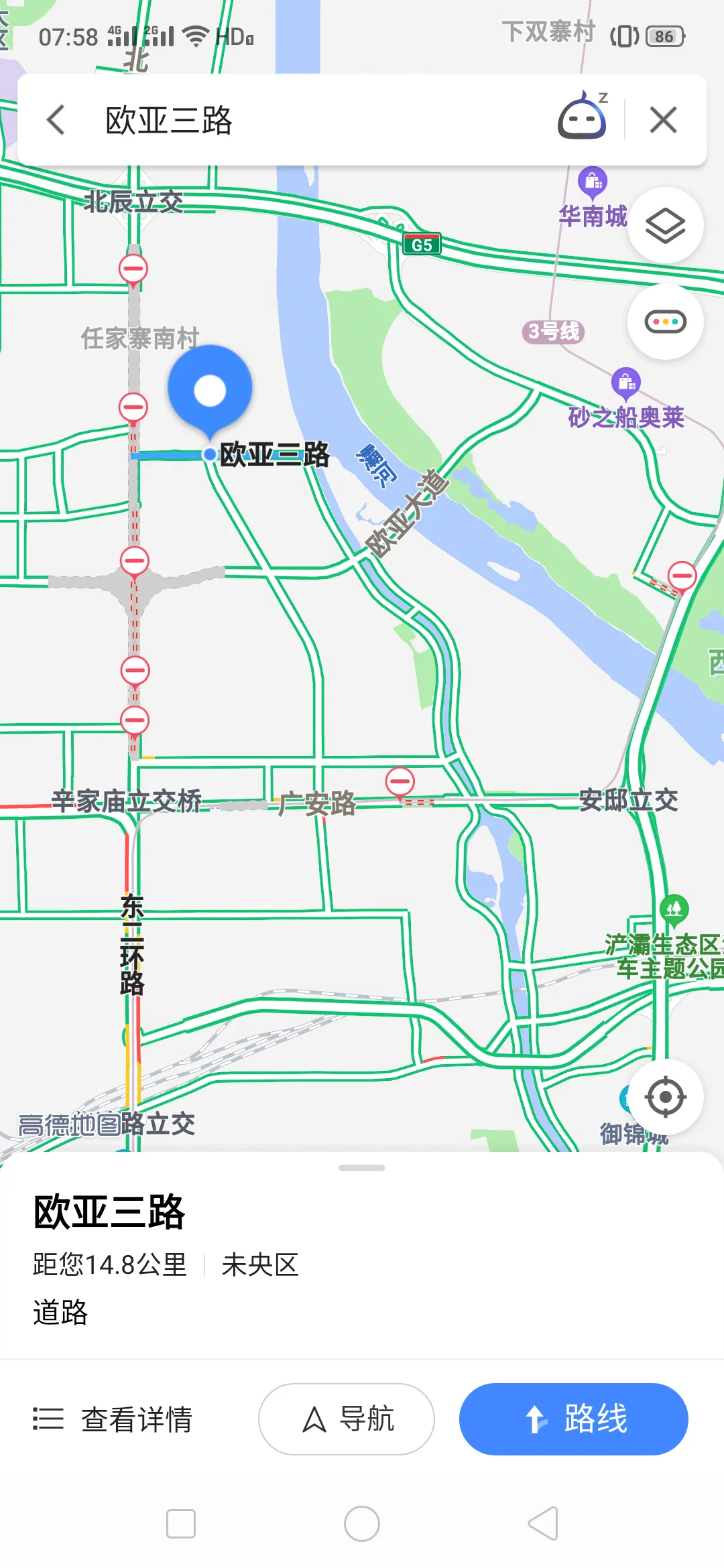This screenshot has height=1568, width=724.
Task: Select the 未央区 district label
Action: (260, 1264)
